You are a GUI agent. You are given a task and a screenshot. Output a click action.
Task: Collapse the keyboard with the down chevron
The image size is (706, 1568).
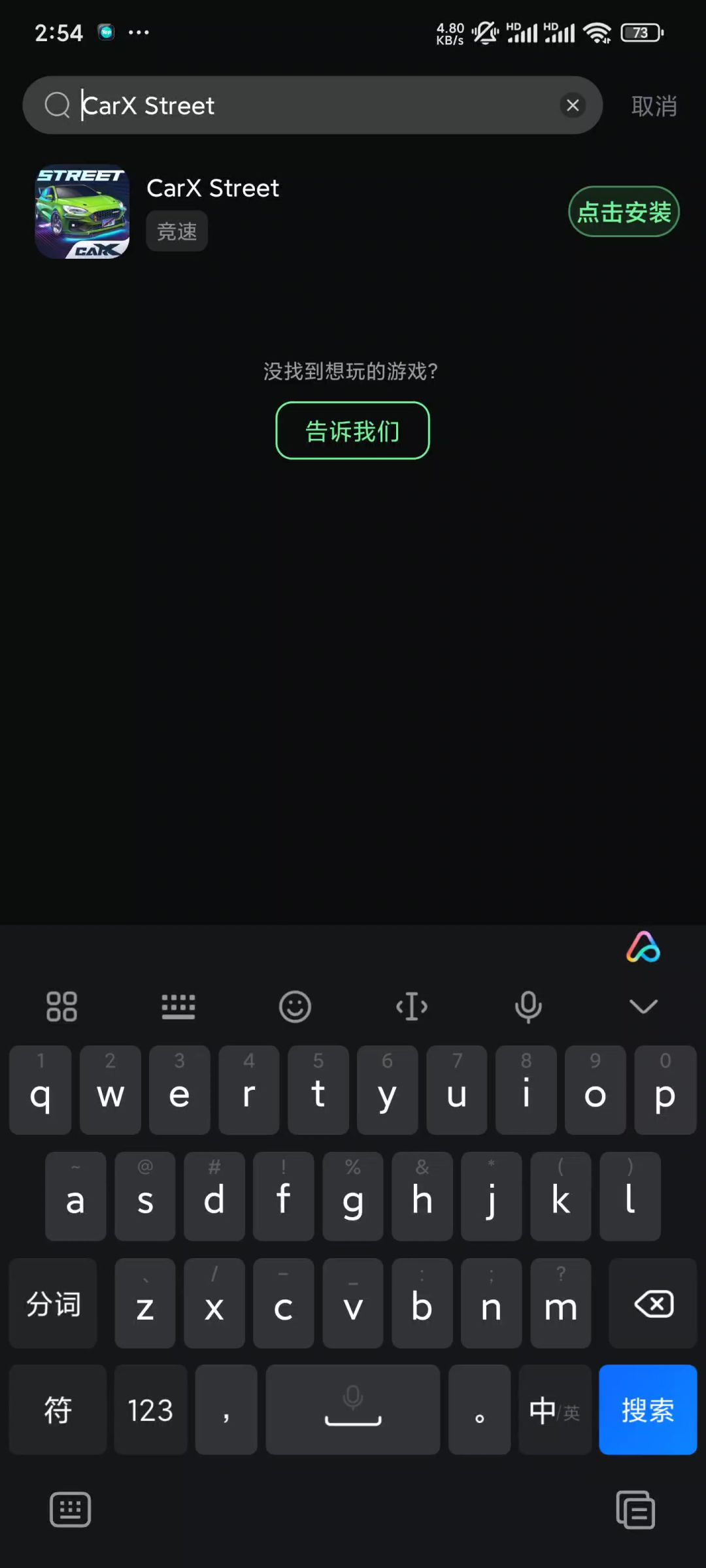(643, 1006)
